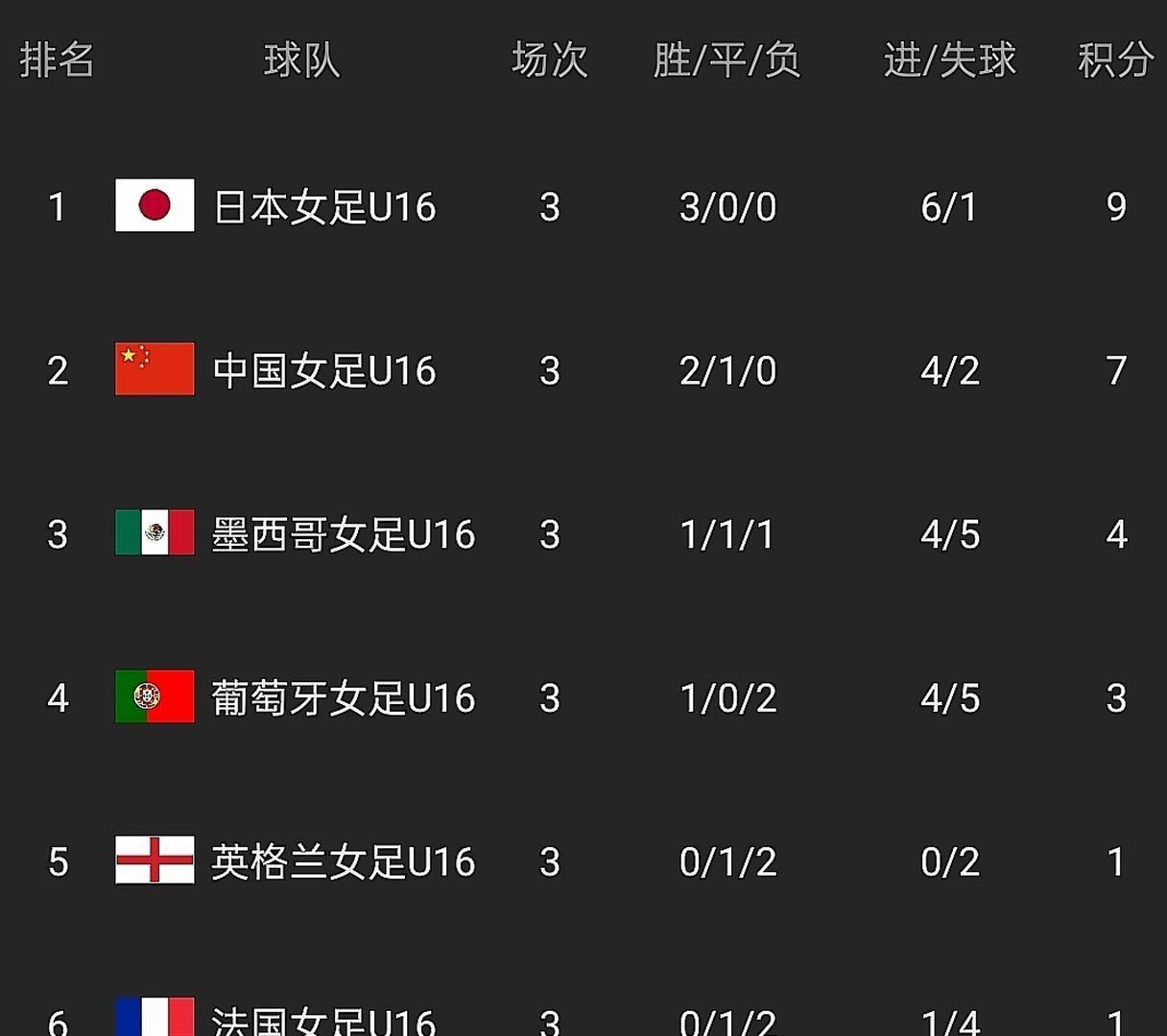Screen dimensions: 1167x1036
Task: Tap the 葡萄牙女足U16 standings row
Action: click(x=343, y=698)
